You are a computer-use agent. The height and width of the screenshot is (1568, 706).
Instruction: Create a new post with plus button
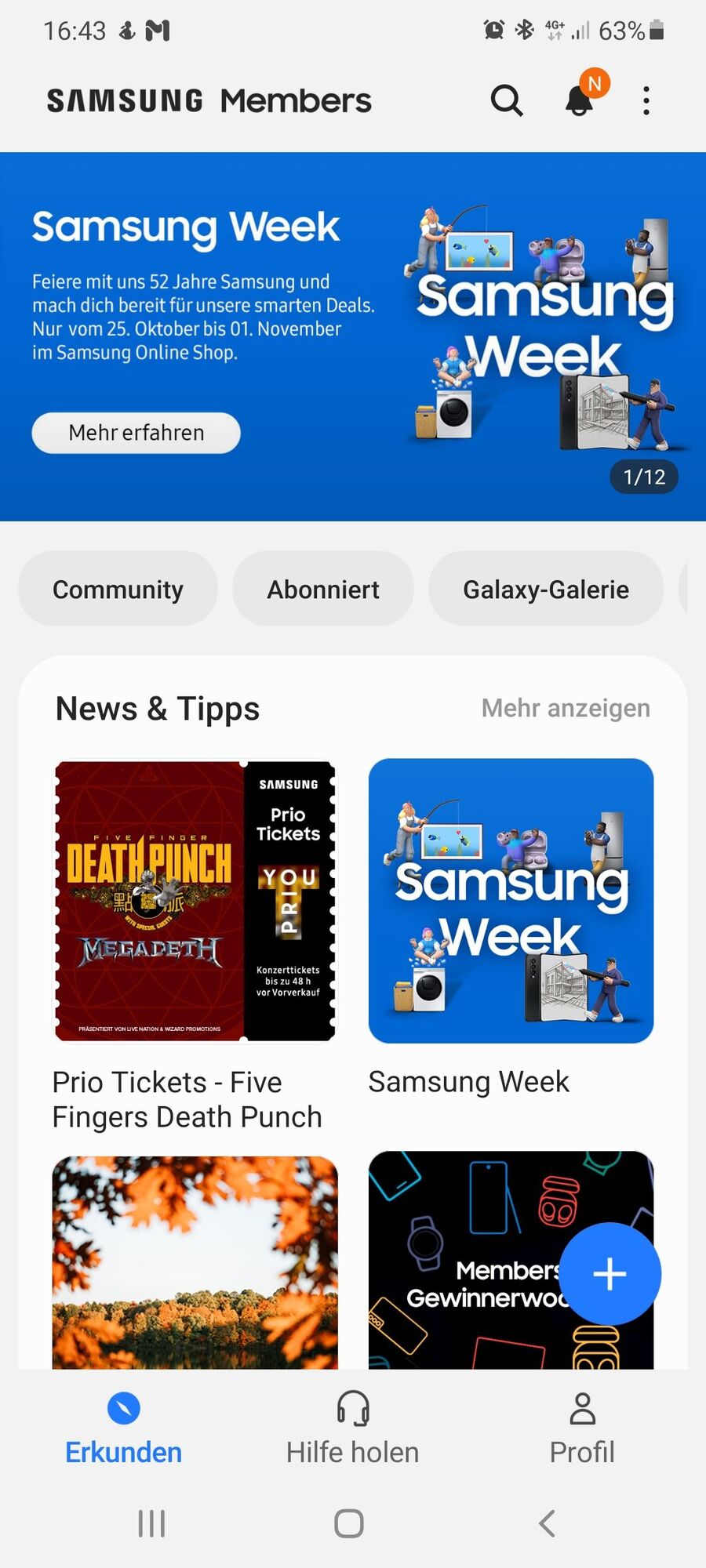tap(610, 1274)
